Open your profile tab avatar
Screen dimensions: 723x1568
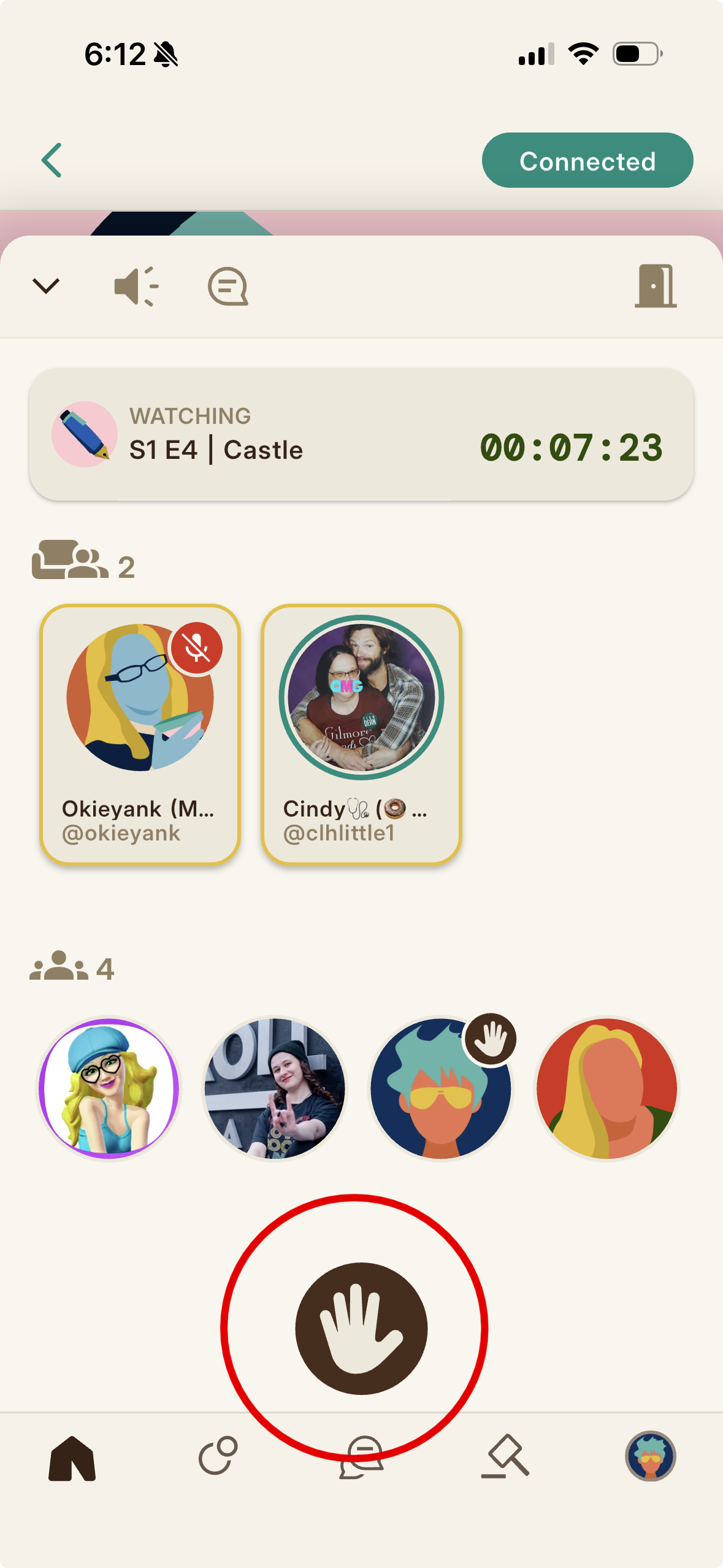point(651,1456)
